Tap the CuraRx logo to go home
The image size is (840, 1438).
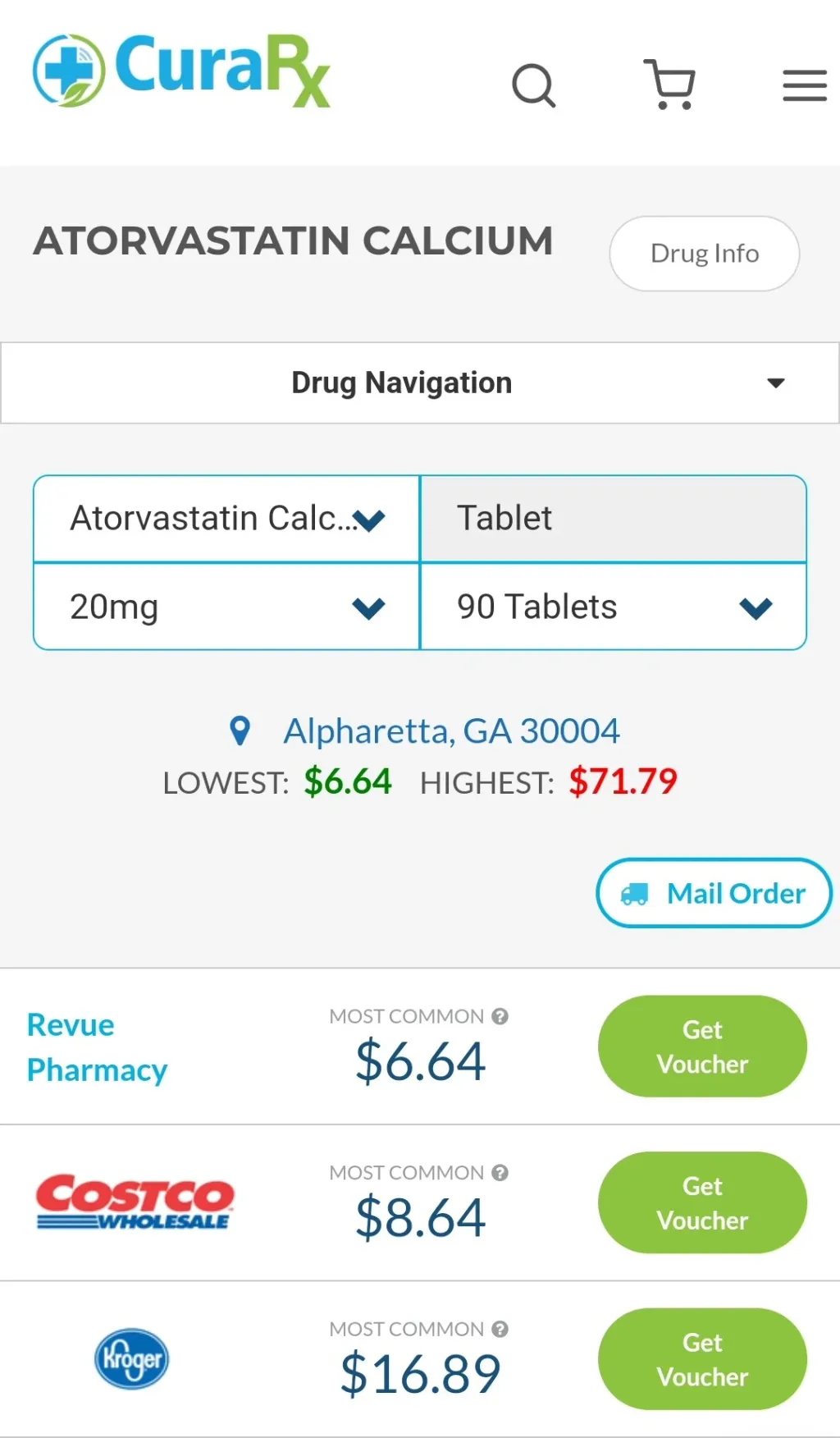[181, 71]
